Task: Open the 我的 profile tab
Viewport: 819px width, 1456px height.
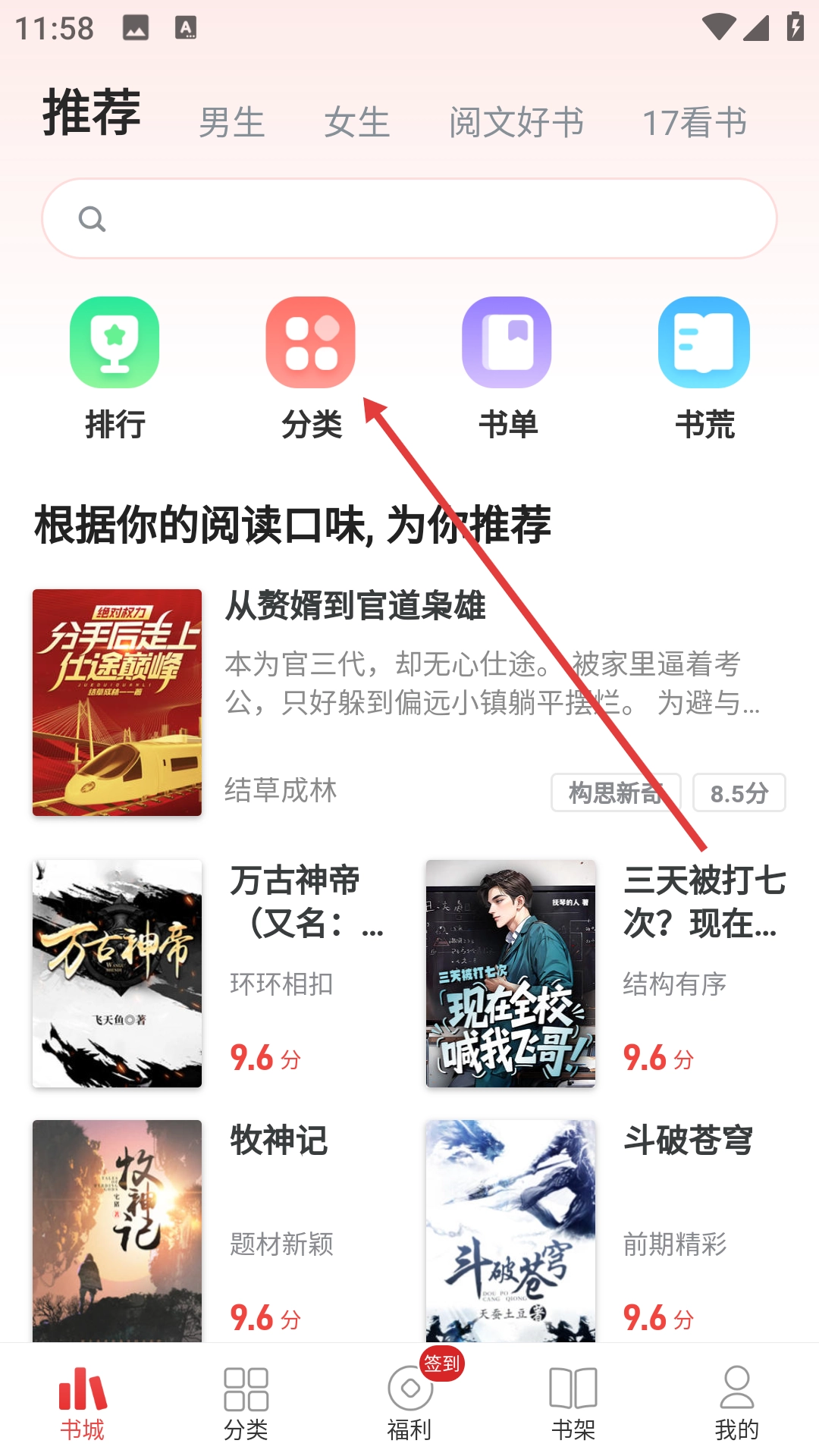Action: pos(736,1403)
